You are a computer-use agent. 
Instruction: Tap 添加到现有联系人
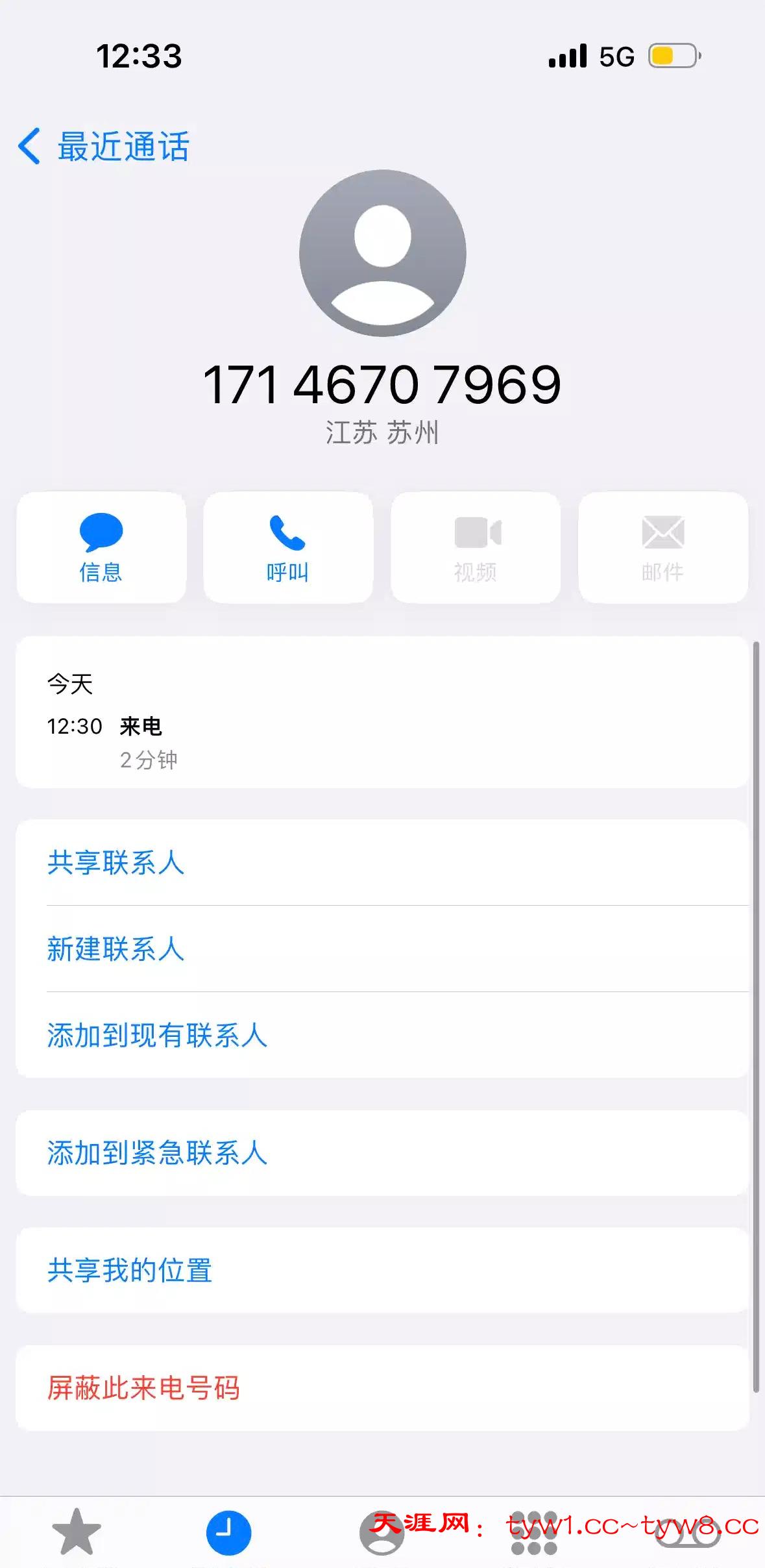click(157, 1036)
